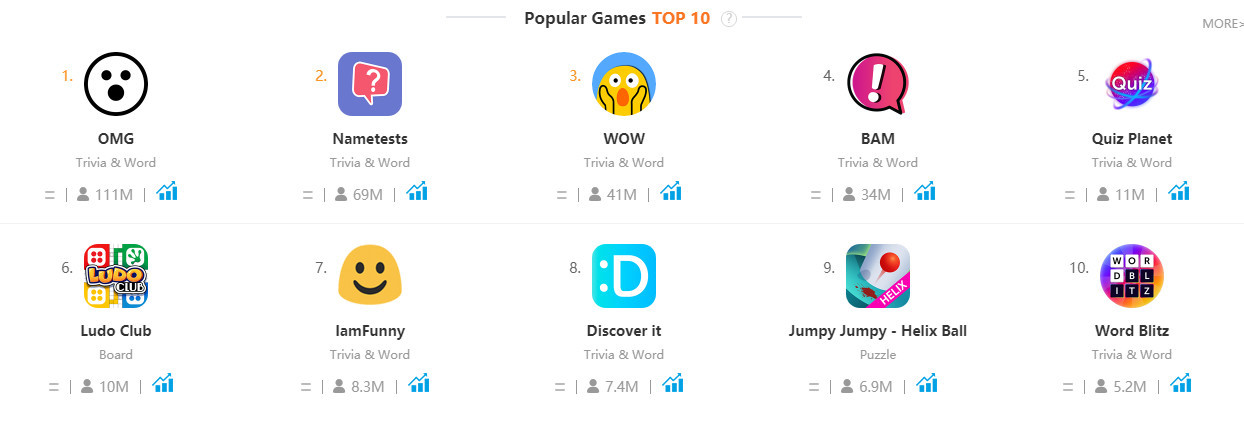Open the Word Blitz game card
Screen dimensions: 1244x430
pyautogui.click(x=1132, y=275)
